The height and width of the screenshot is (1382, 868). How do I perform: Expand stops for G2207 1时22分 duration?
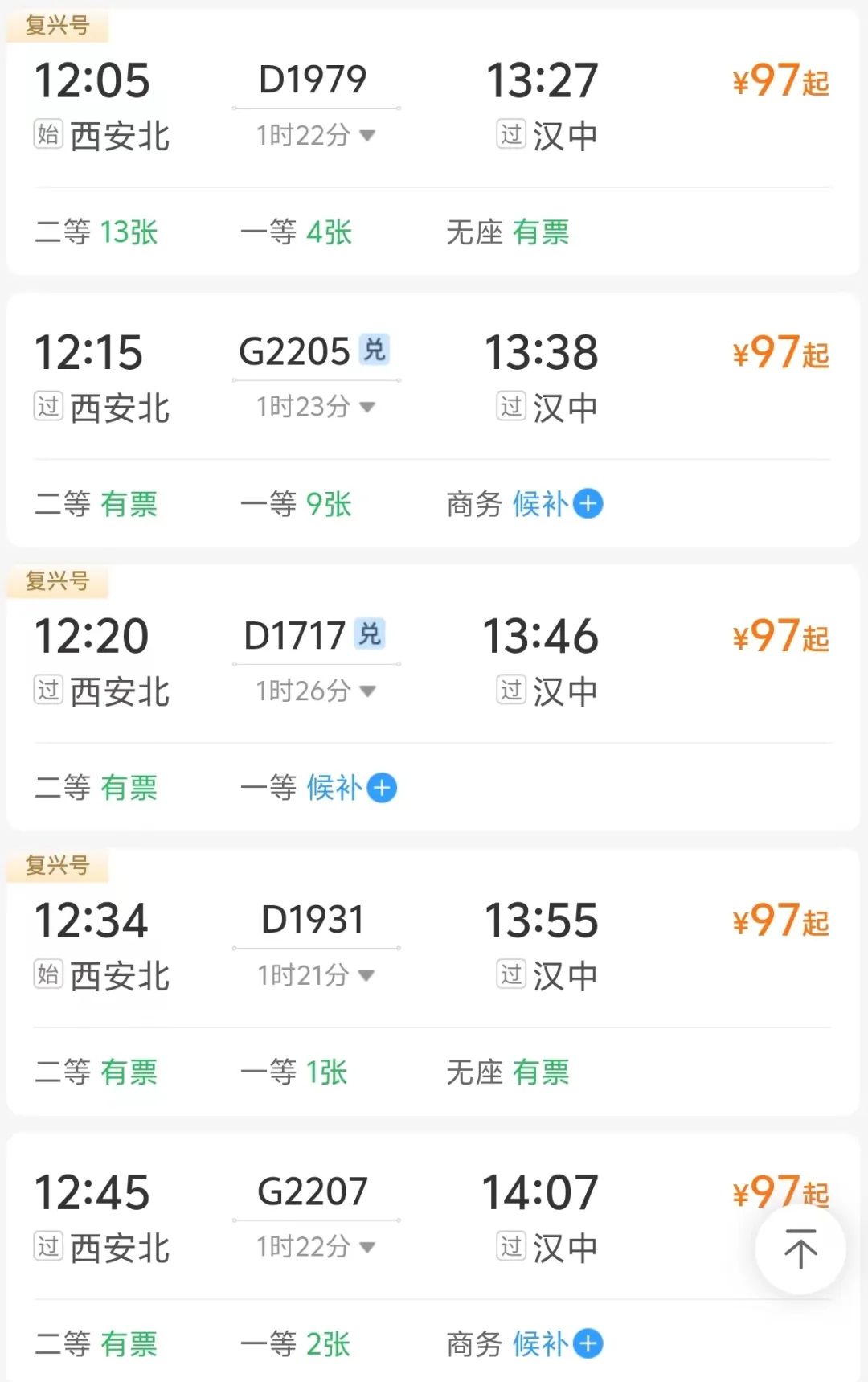316,1247
